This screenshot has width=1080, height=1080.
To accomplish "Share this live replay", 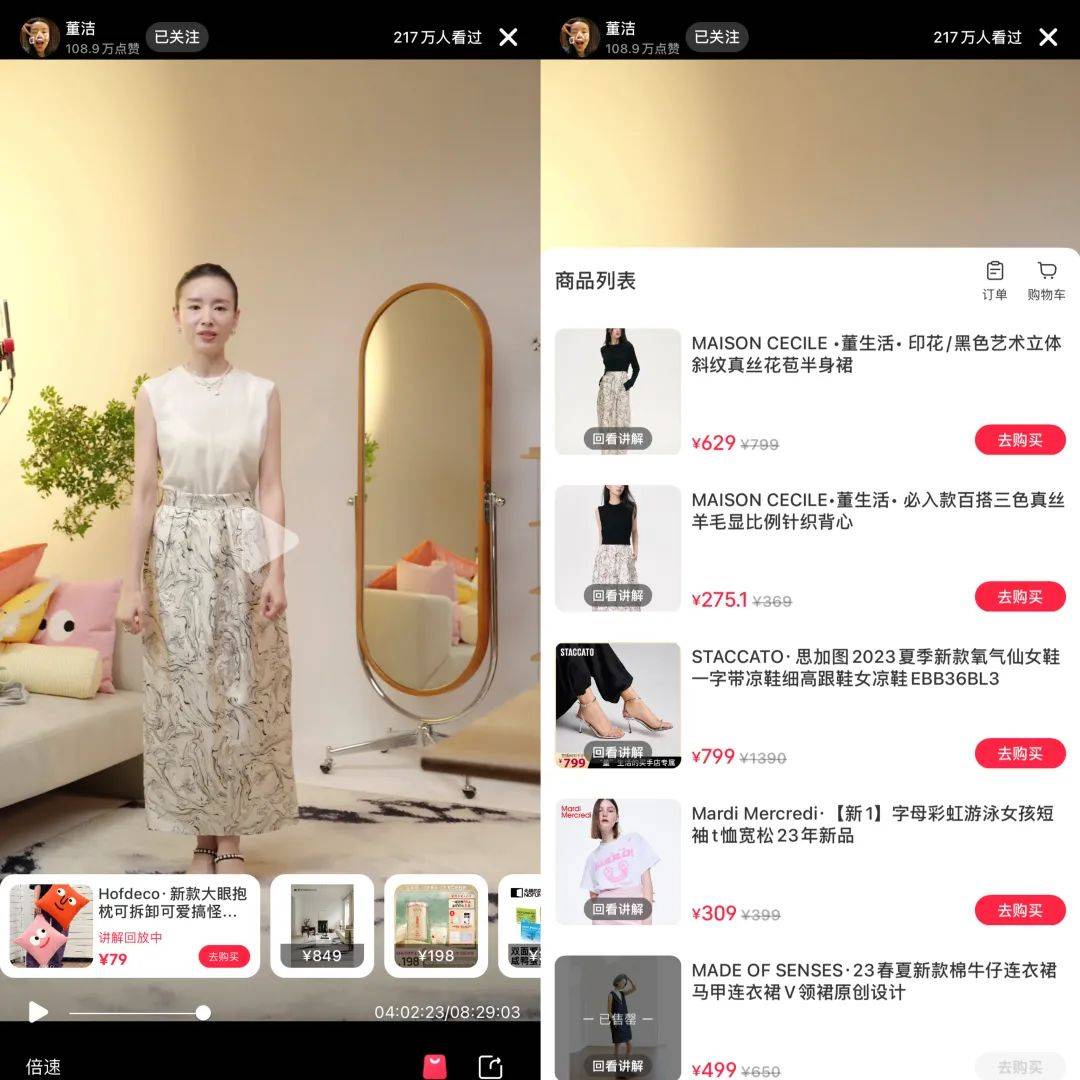I will (x=491, y=1066).
